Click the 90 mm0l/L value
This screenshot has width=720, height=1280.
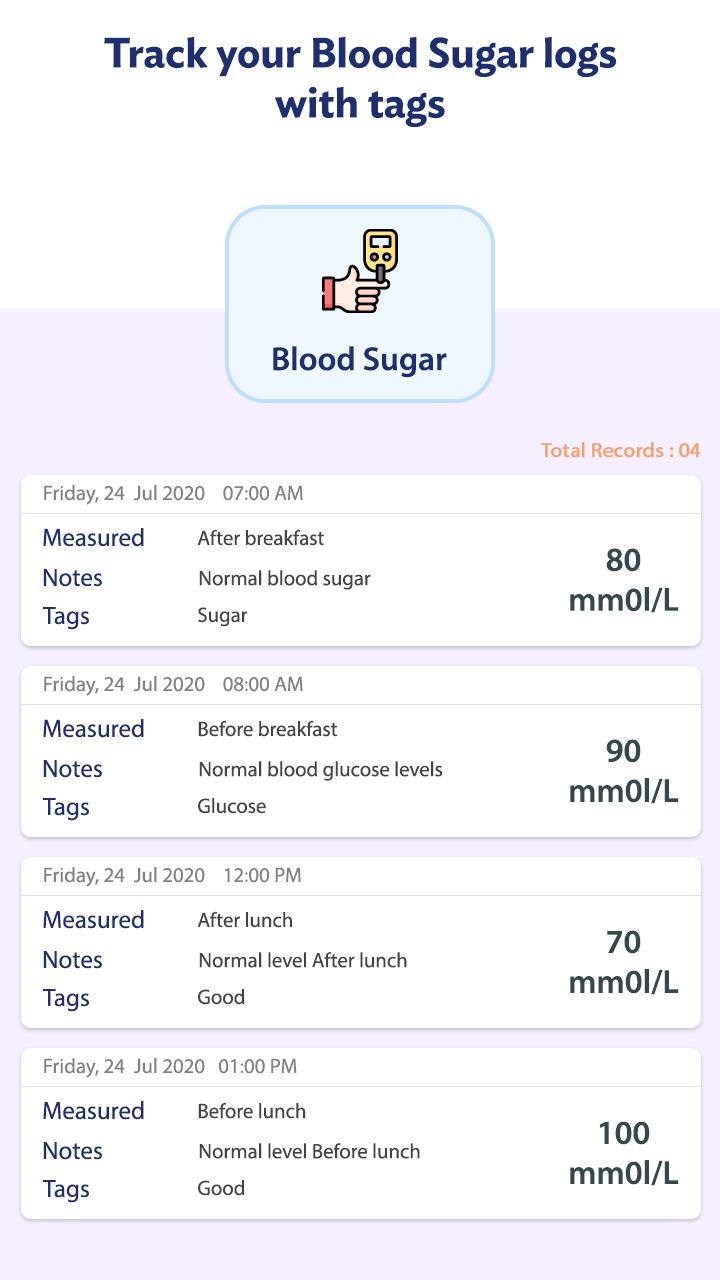coord(624,770)
